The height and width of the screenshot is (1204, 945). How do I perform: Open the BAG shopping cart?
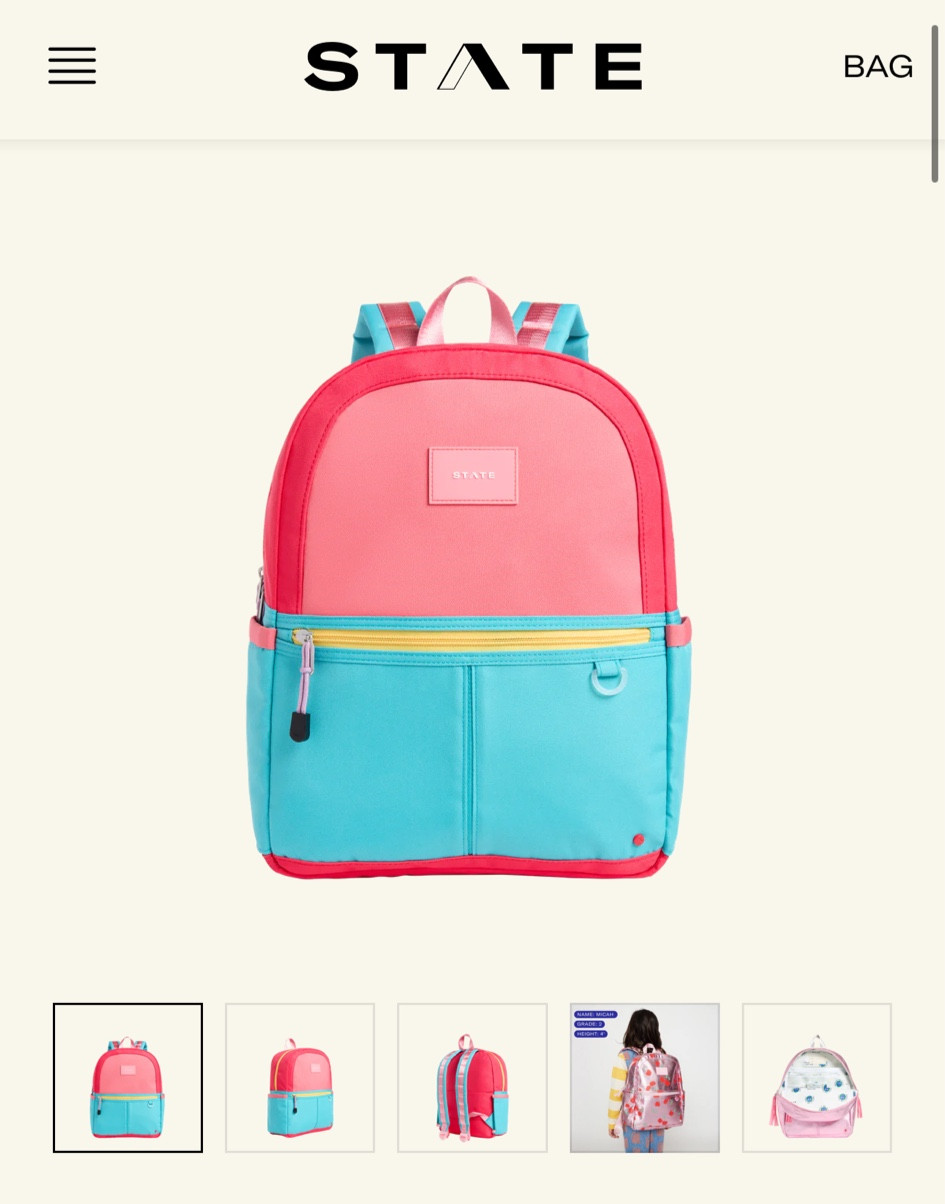[877, 66]
